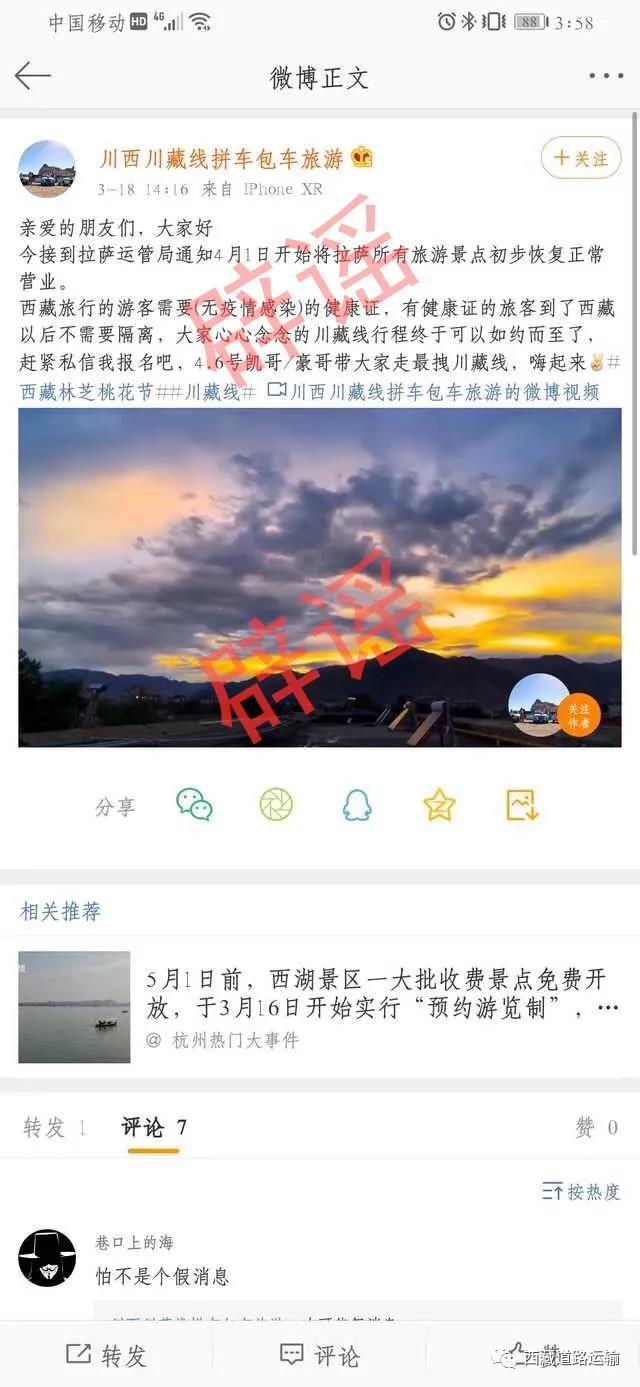The width and height of the screenshot is (640, 1387).
Task: Open commenter 巷口上的海's avatar
Action: pos(47,1258)
